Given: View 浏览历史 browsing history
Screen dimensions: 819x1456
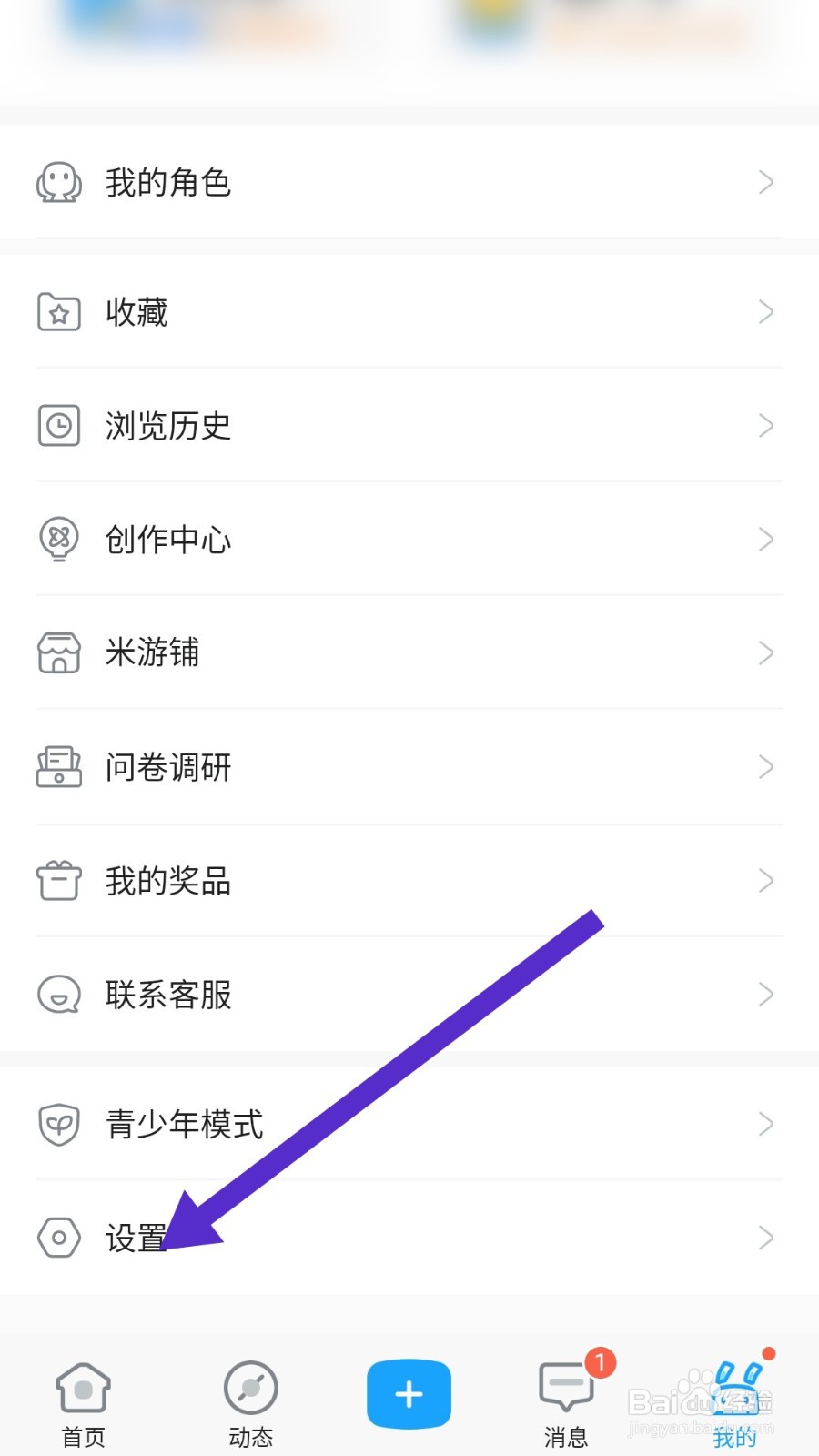Looking at the screenshot, I should pyautogui.click(x=409, y=426).
